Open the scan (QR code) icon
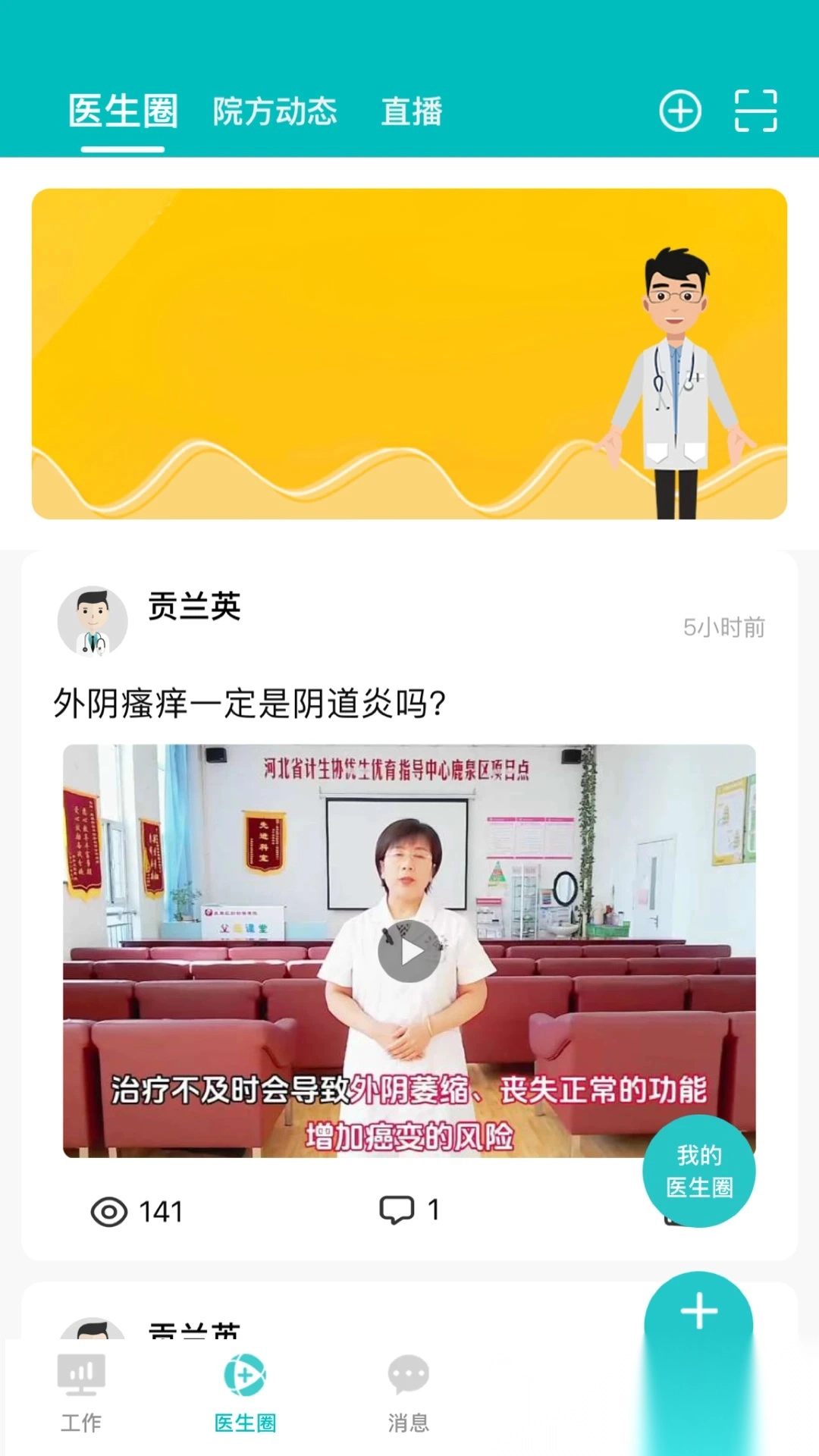 coord(755,111)
